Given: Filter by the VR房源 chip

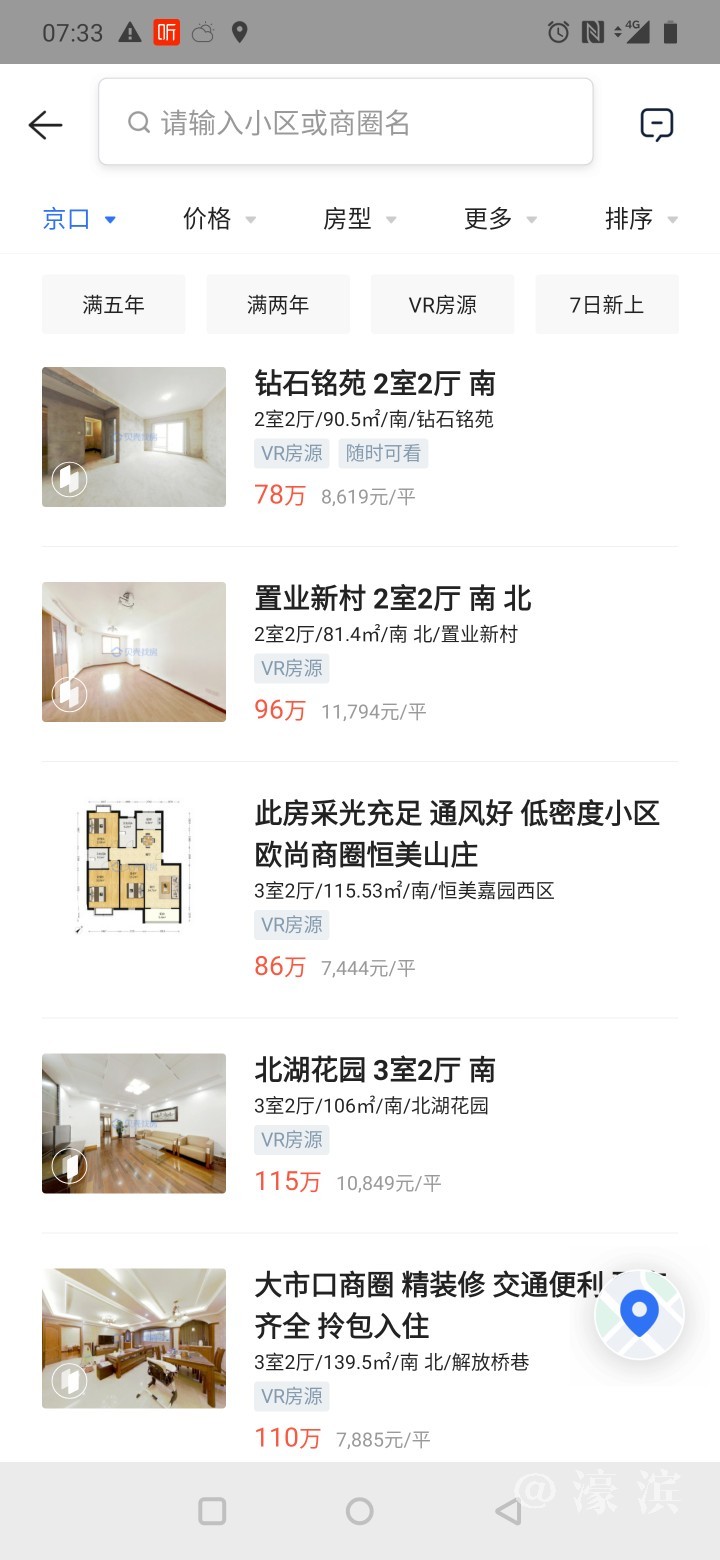Looking at the screenshot, I should point(442,305).
